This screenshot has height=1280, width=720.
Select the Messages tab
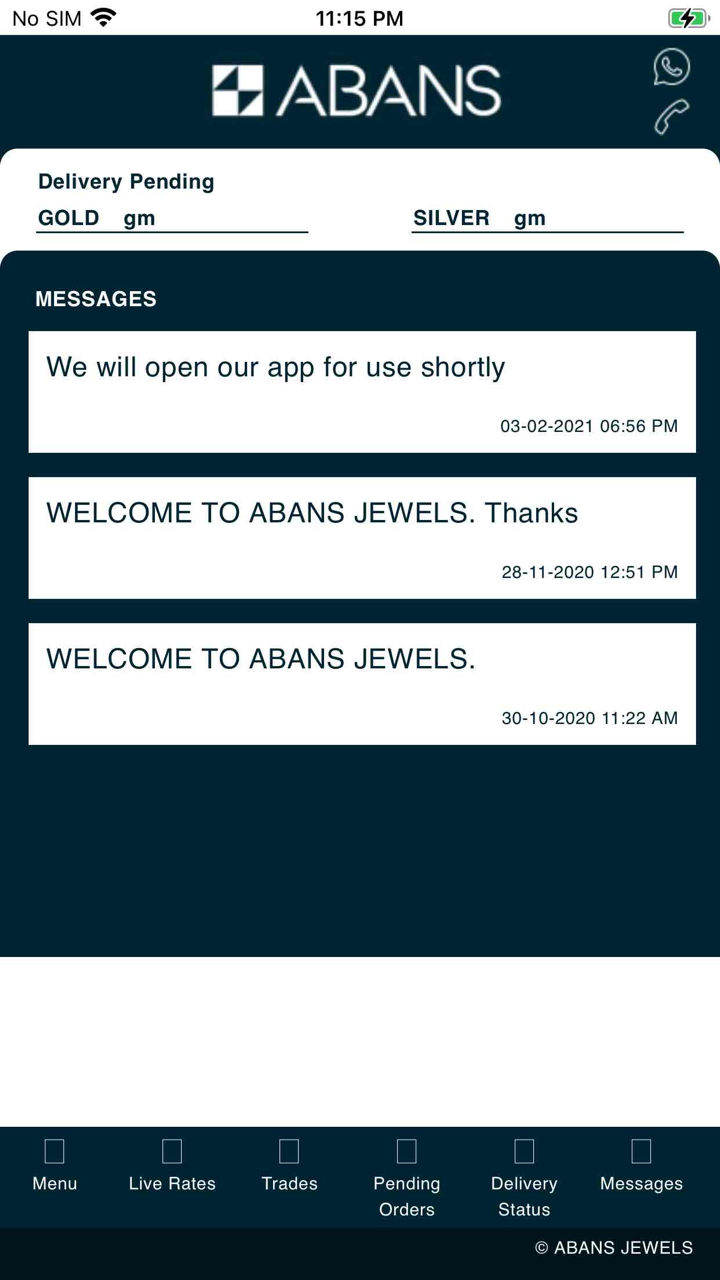pyautogui.click(x=641, y=1167)
